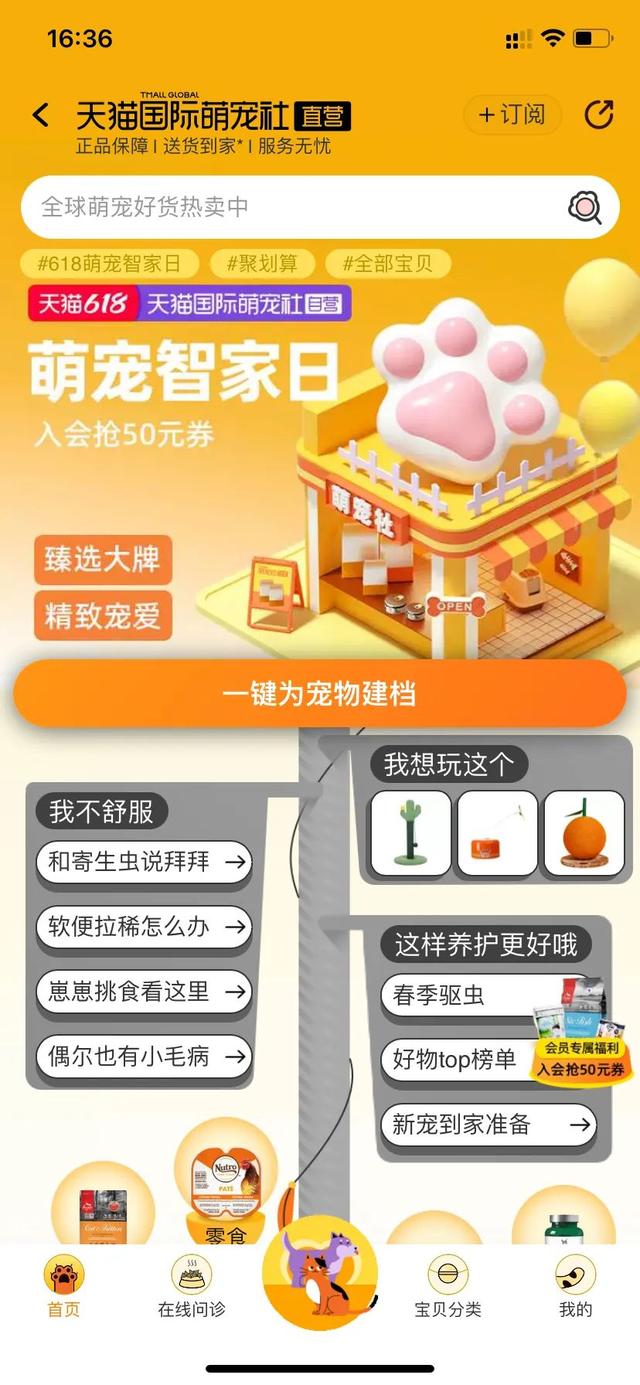Select the #全部宝贝 chip

388,264
